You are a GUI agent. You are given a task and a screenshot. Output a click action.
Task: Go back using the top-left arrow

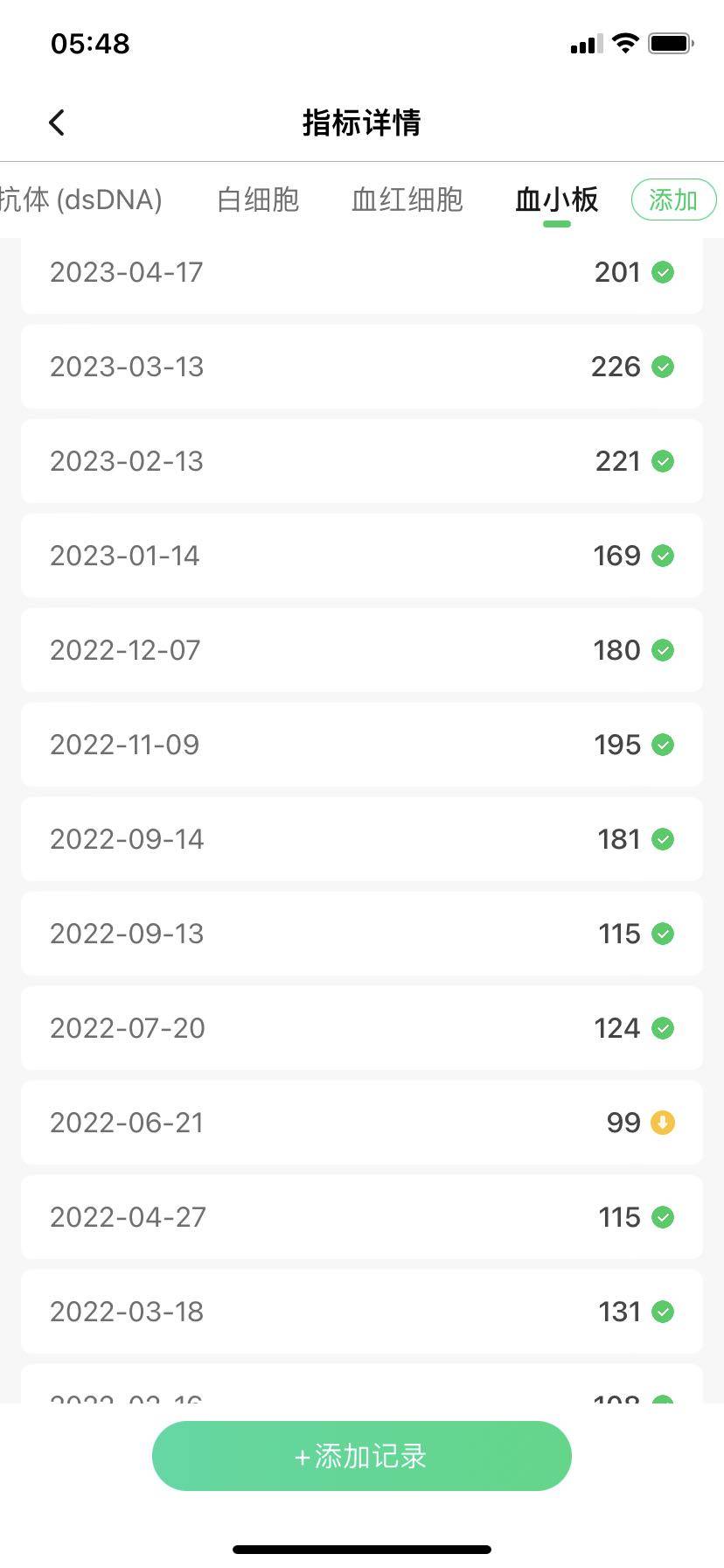point(58,122)
